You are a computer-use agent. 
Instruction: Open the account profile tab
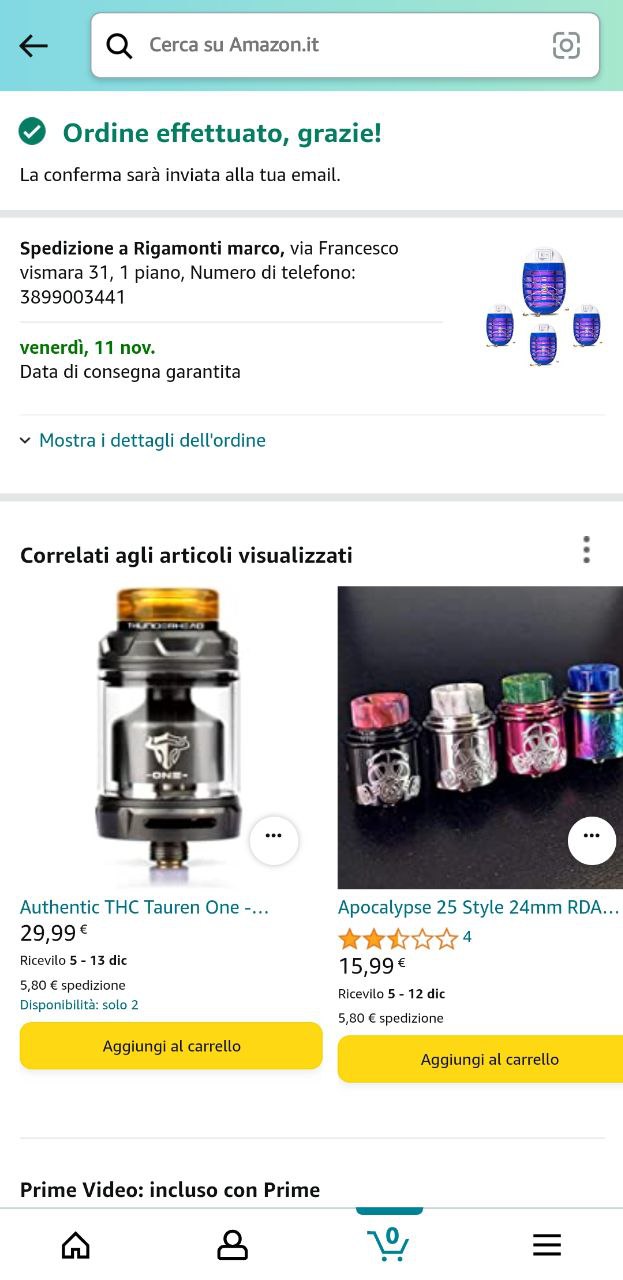coord(232,1245)
